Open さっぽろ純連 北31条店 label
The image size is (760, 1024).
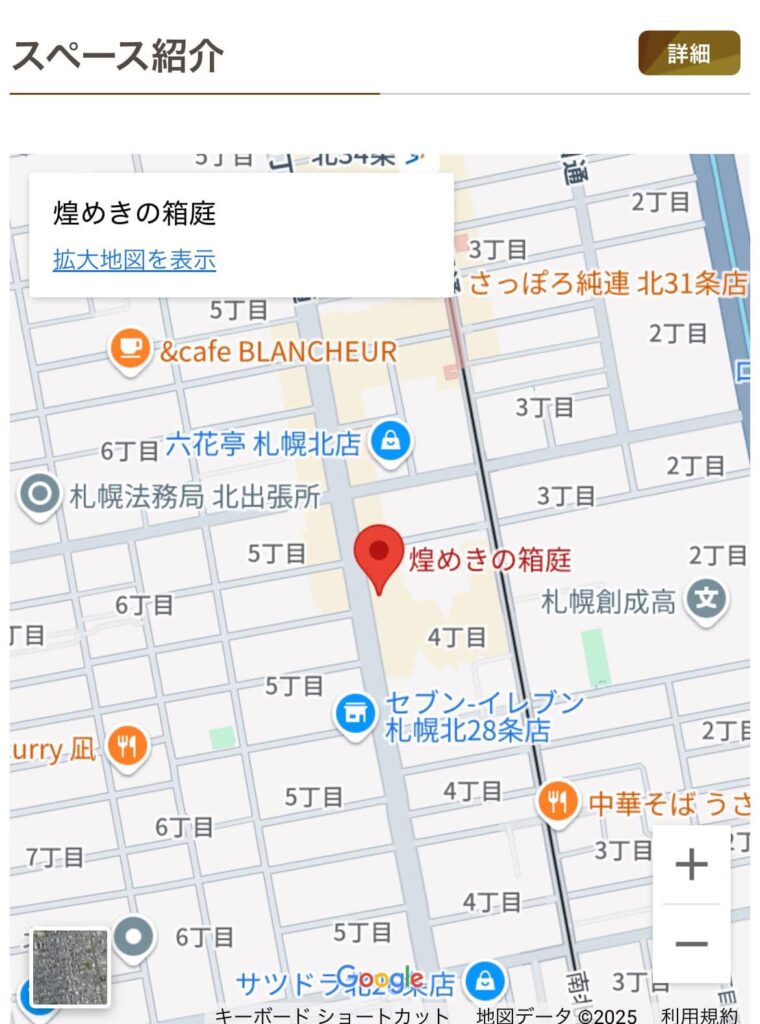click(x=608, y=283)
